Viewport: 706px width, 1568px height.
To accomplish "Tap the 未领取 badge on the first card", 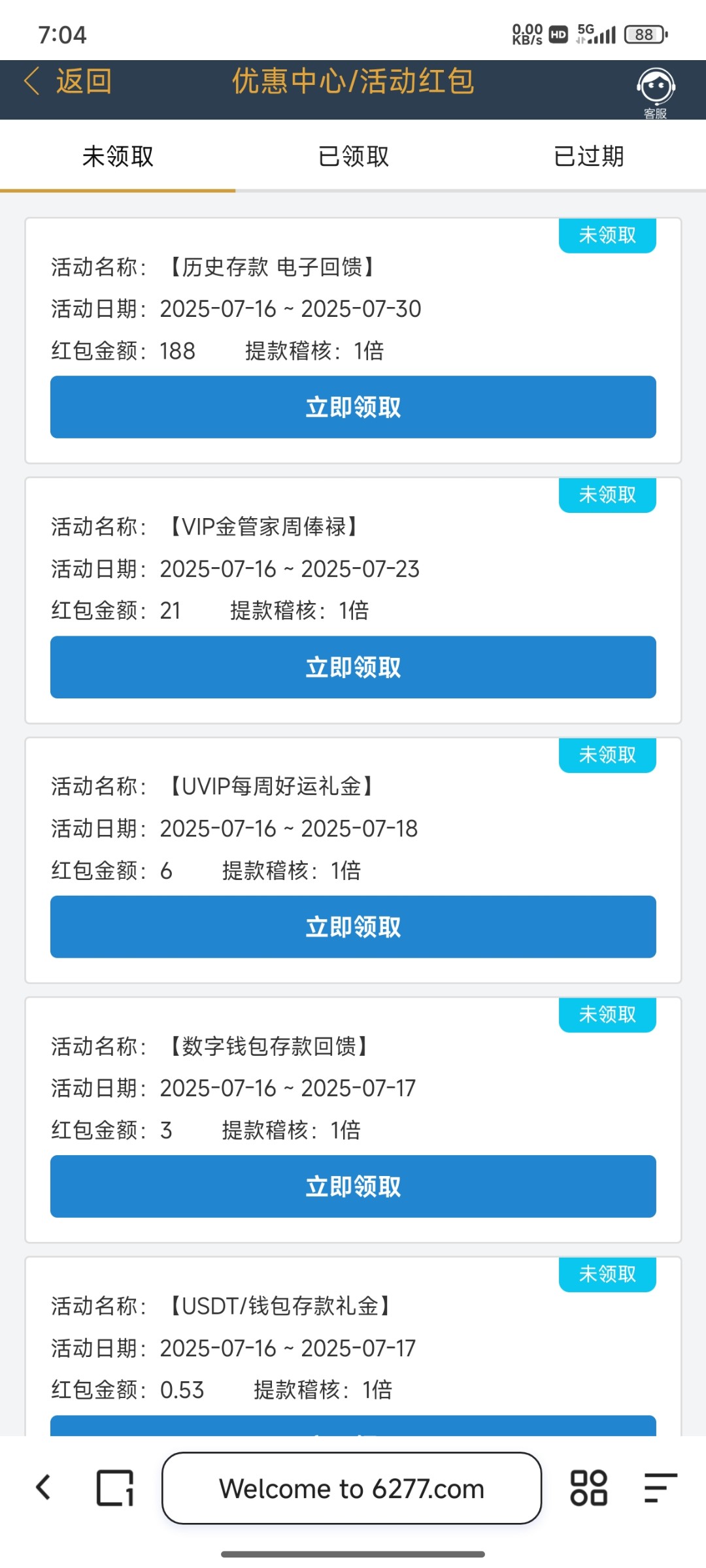I will click(607, 235).
